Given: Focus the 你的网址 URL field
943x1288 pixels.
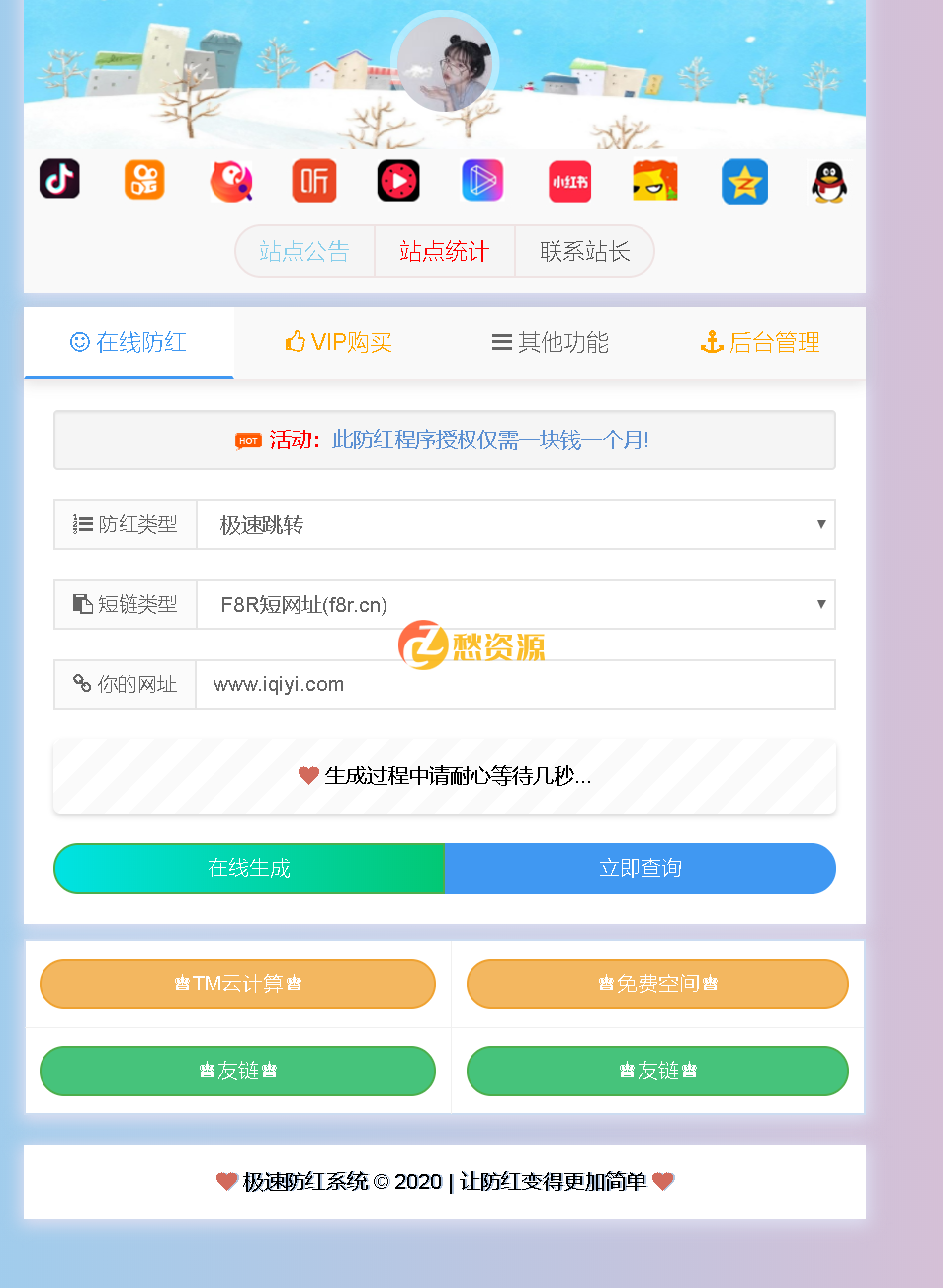Looking at the screenshot, I should [515, 685].
